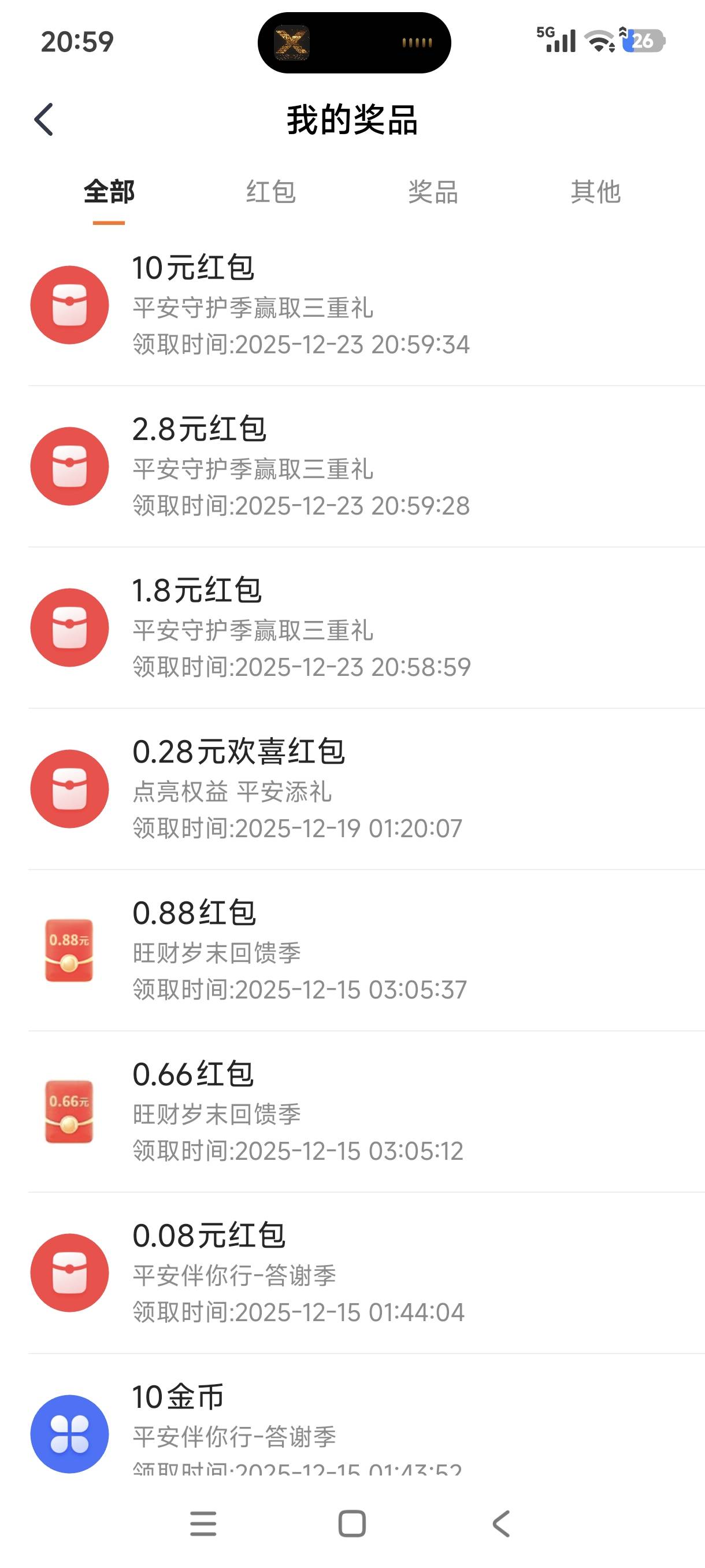705x1568 pixels.
Task: Open the 0.88红包 entry
Action: click(x=366, y=950)
